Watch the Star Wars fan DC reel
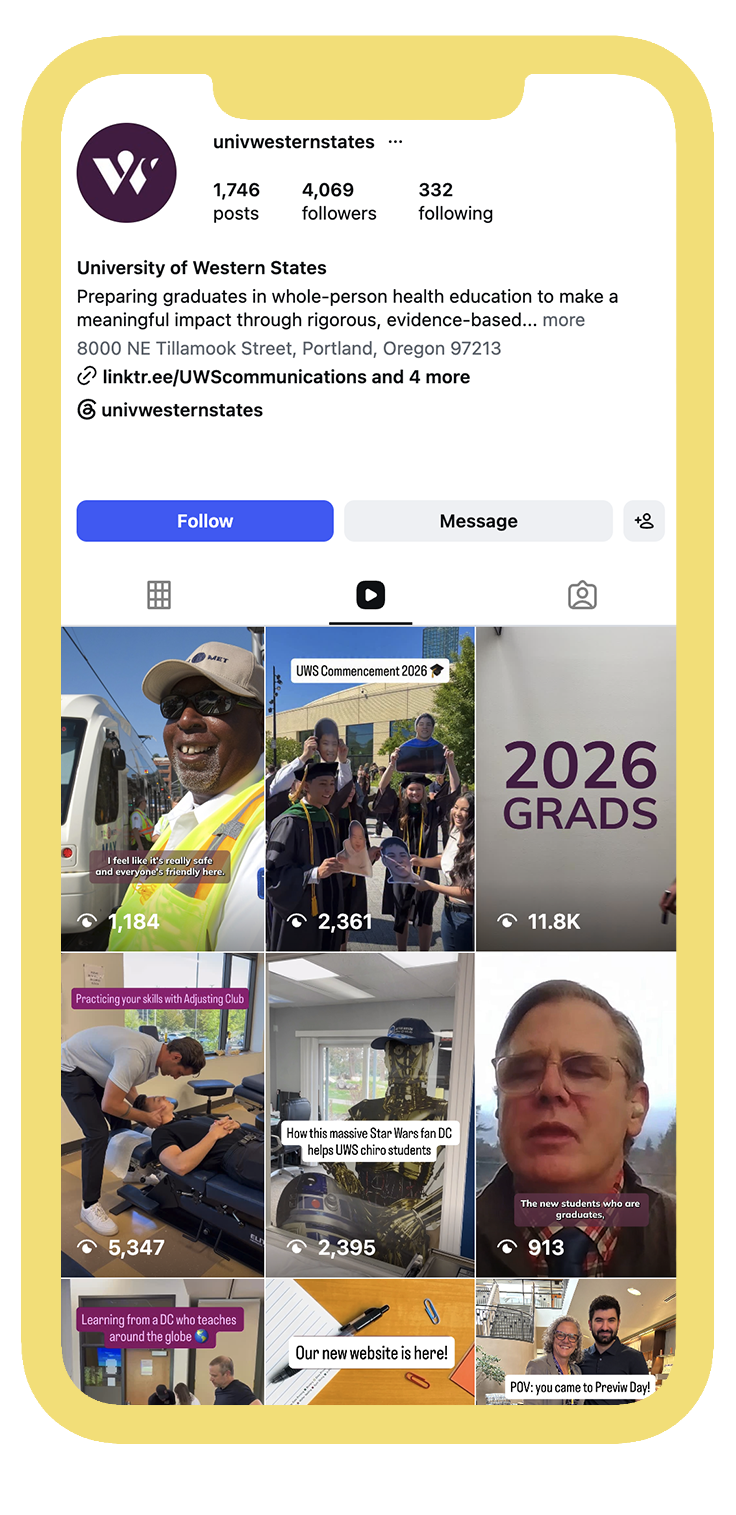 (x=370, y=1115)
